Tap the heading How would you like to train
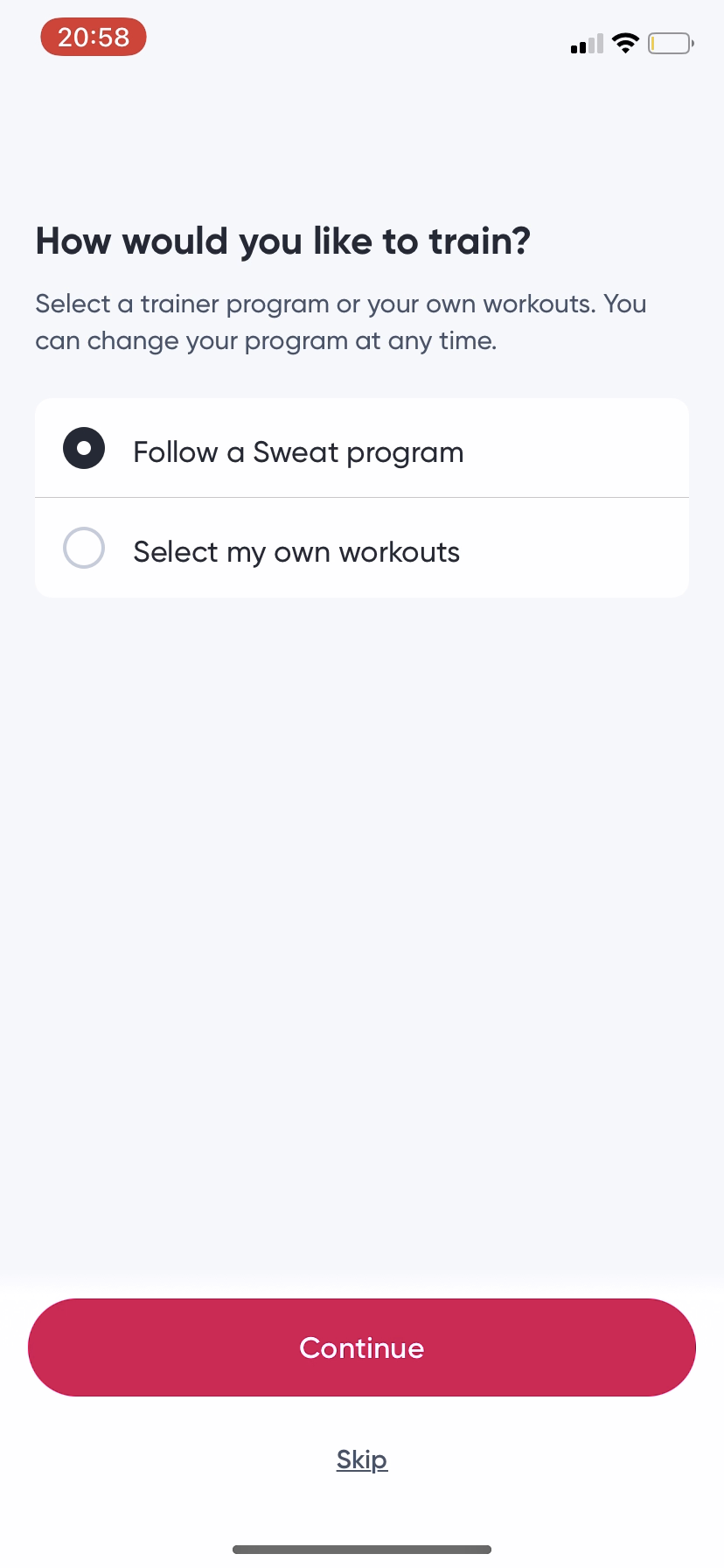Screen dimensions: 724x1568 283,241
